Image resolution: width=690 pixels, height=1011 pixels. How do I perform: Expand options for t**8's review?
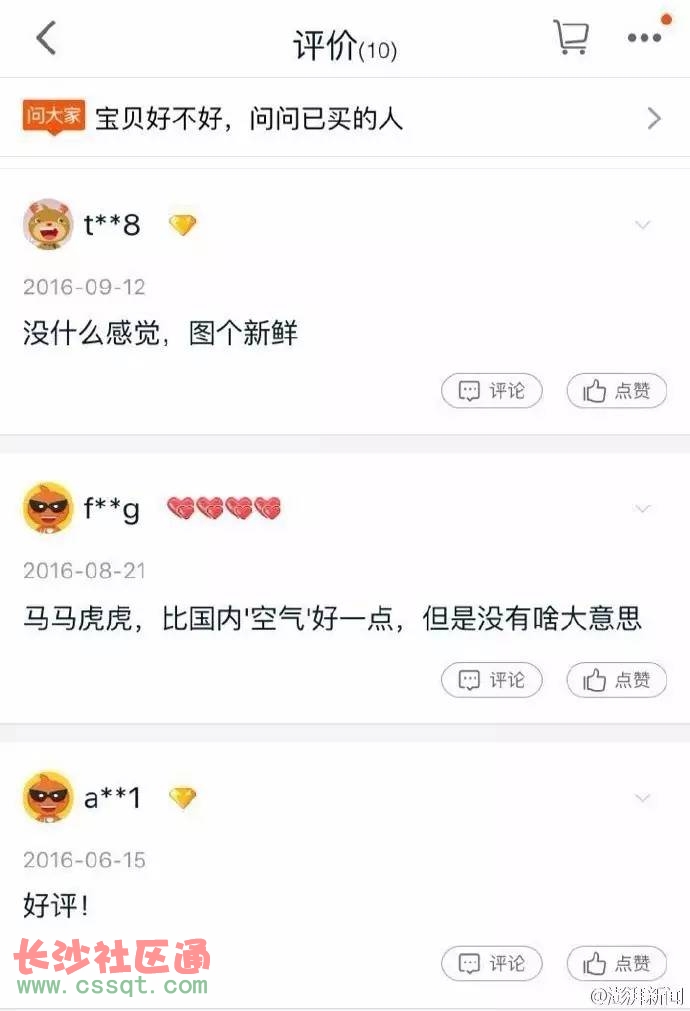pos(642,225)
